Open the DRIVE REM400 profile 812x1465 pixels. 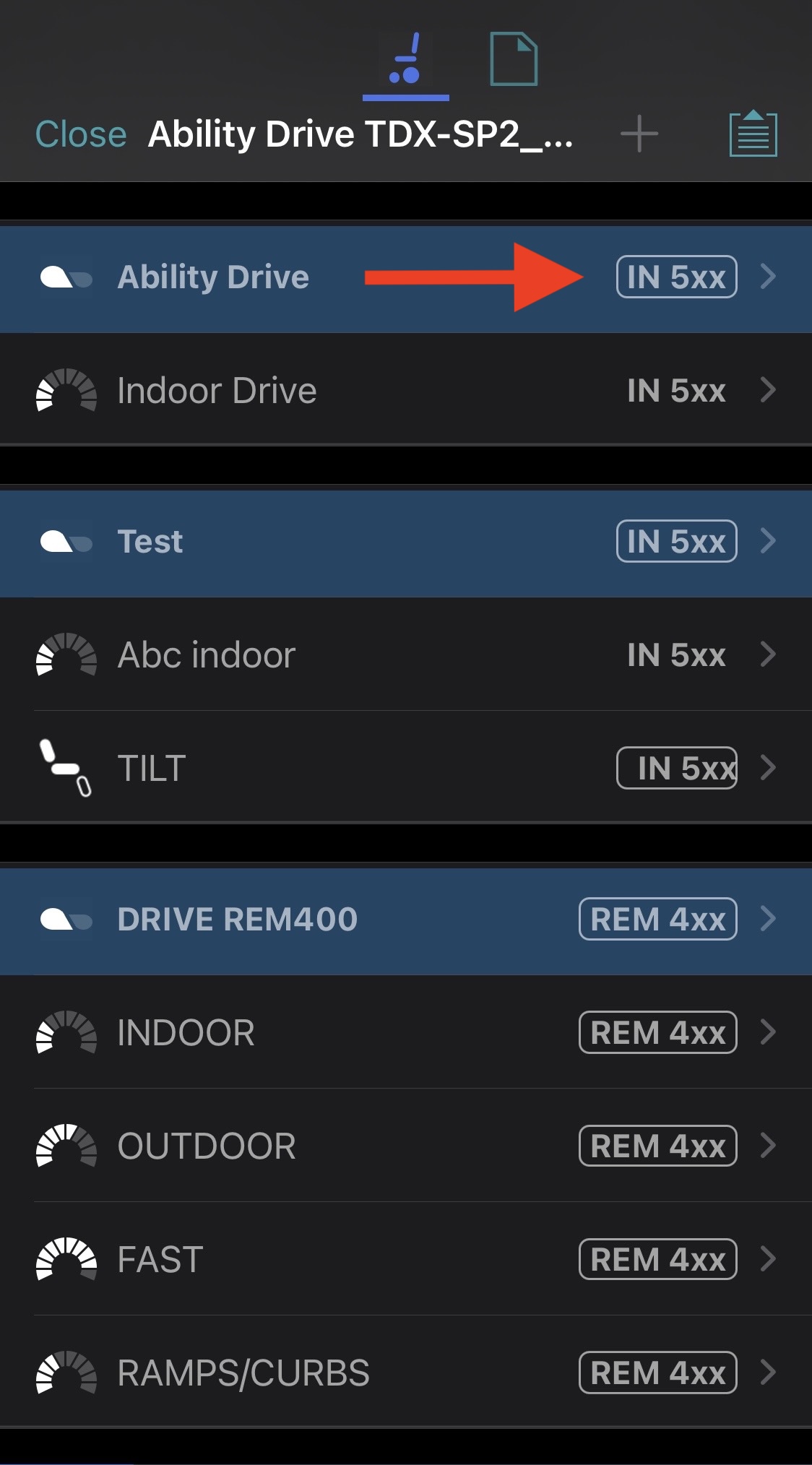pyautogui.click(x=405, y=920)
